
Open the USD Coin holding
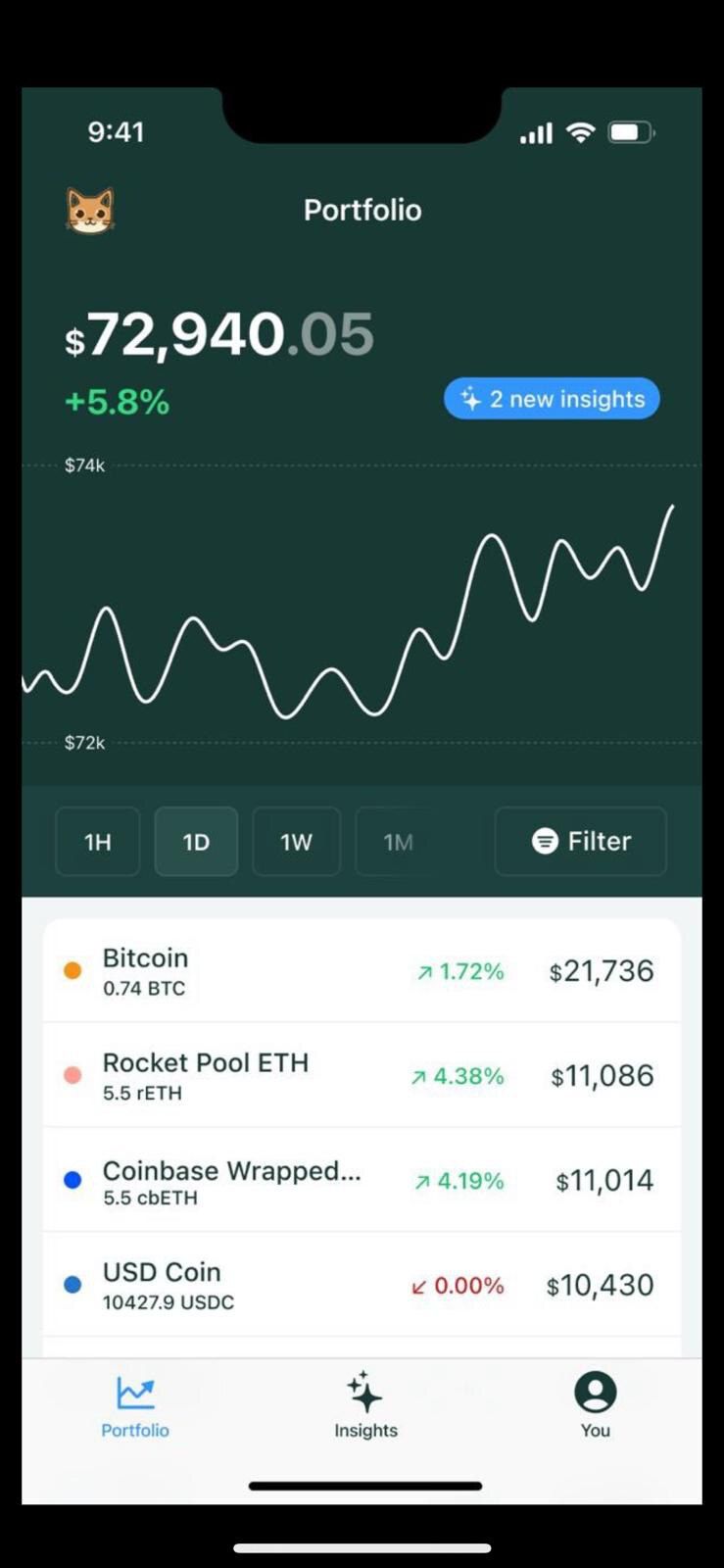362,1285
